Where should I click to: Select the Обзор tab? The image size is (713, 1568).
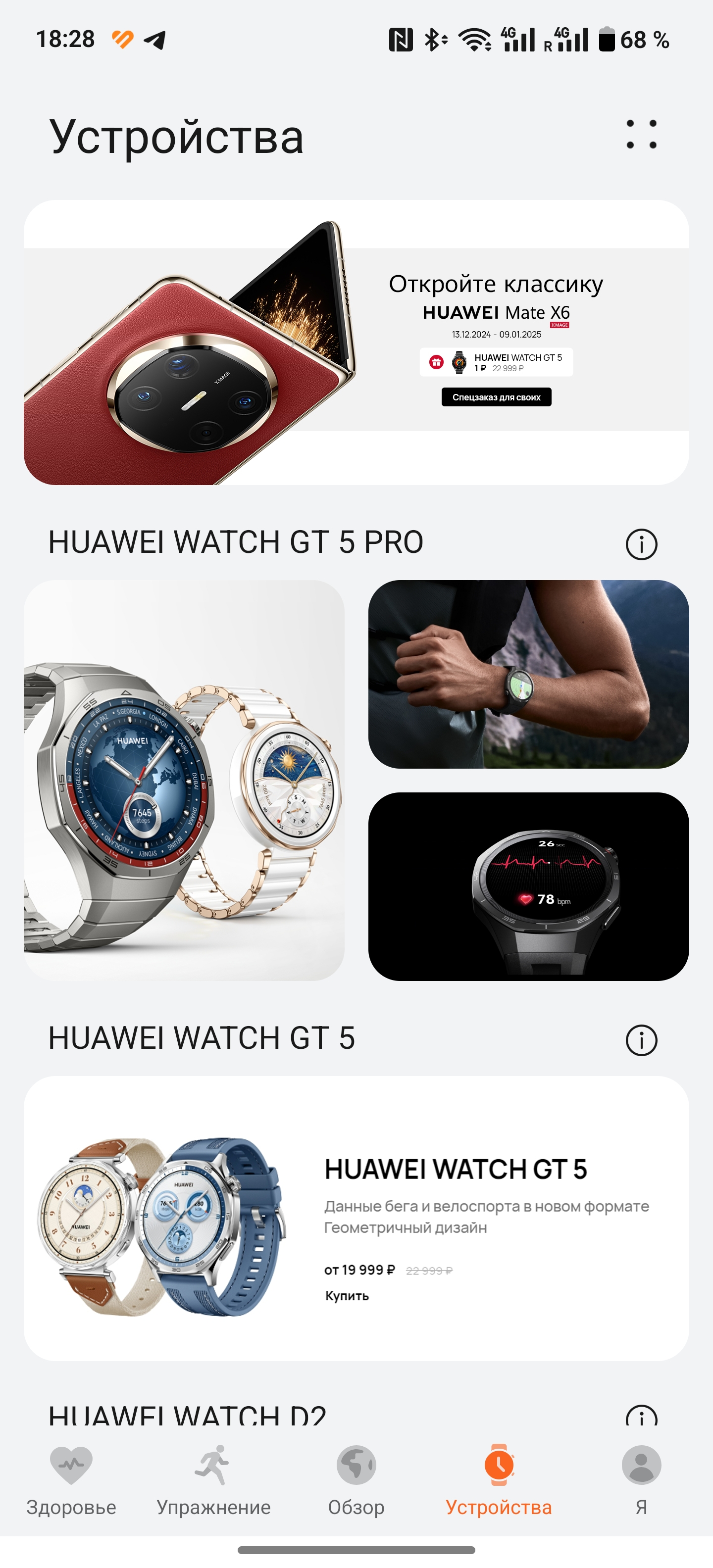(x=356, y=1480)
